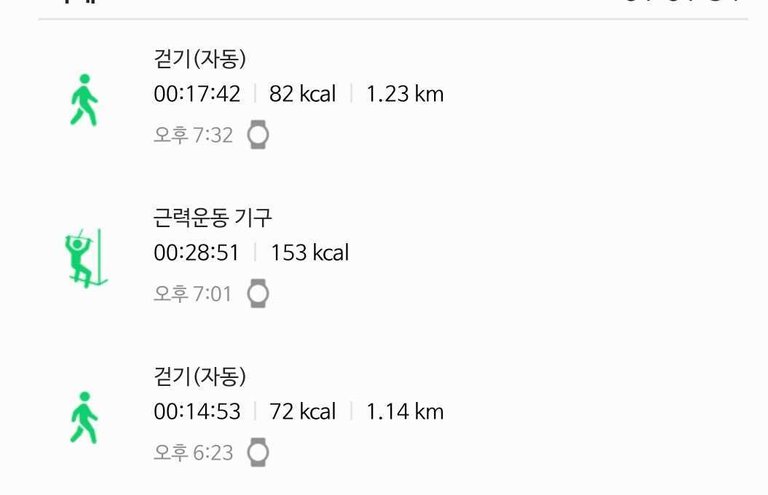
Task: Open the 7:32 PM auto walking workout
Action: click(298, 95)
